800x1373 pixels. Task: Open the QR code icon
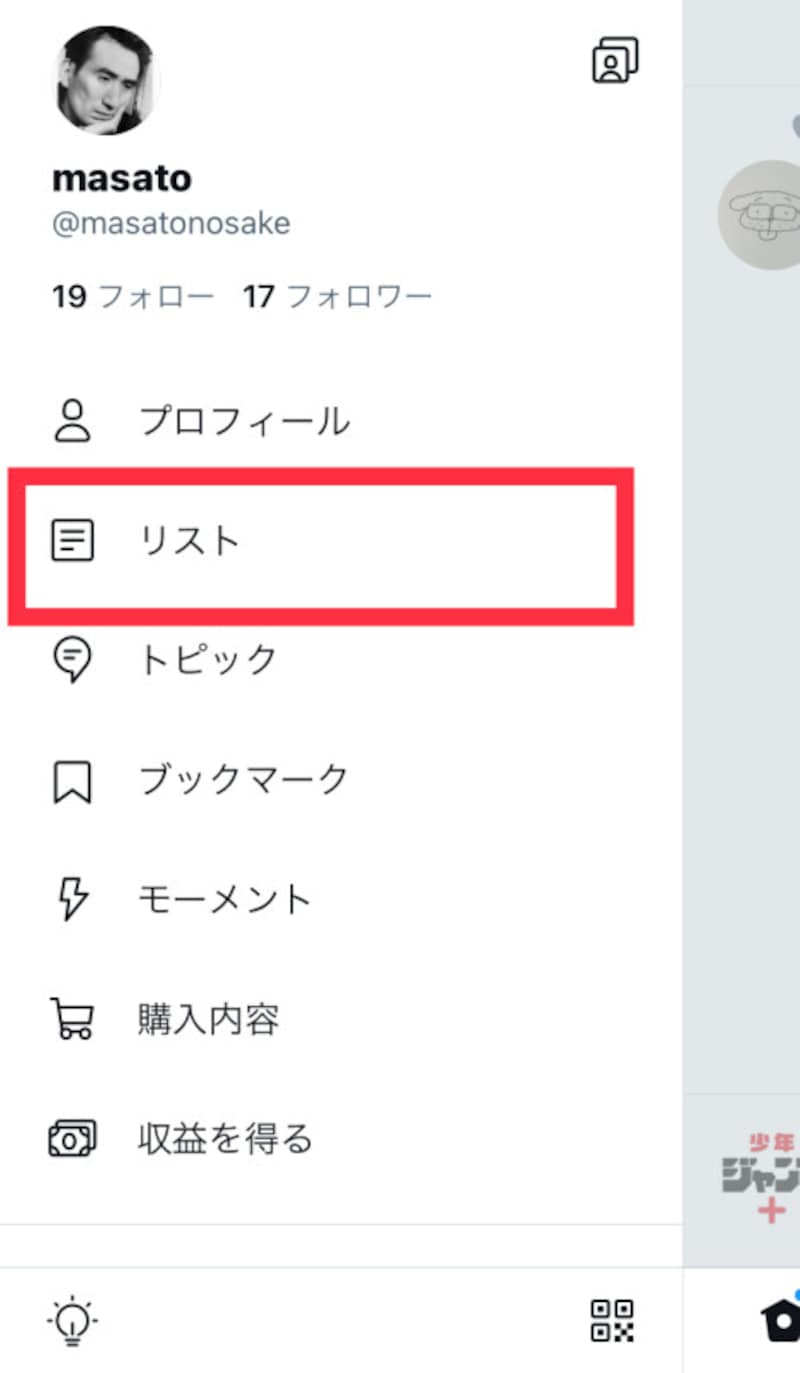pos(612,1321)
